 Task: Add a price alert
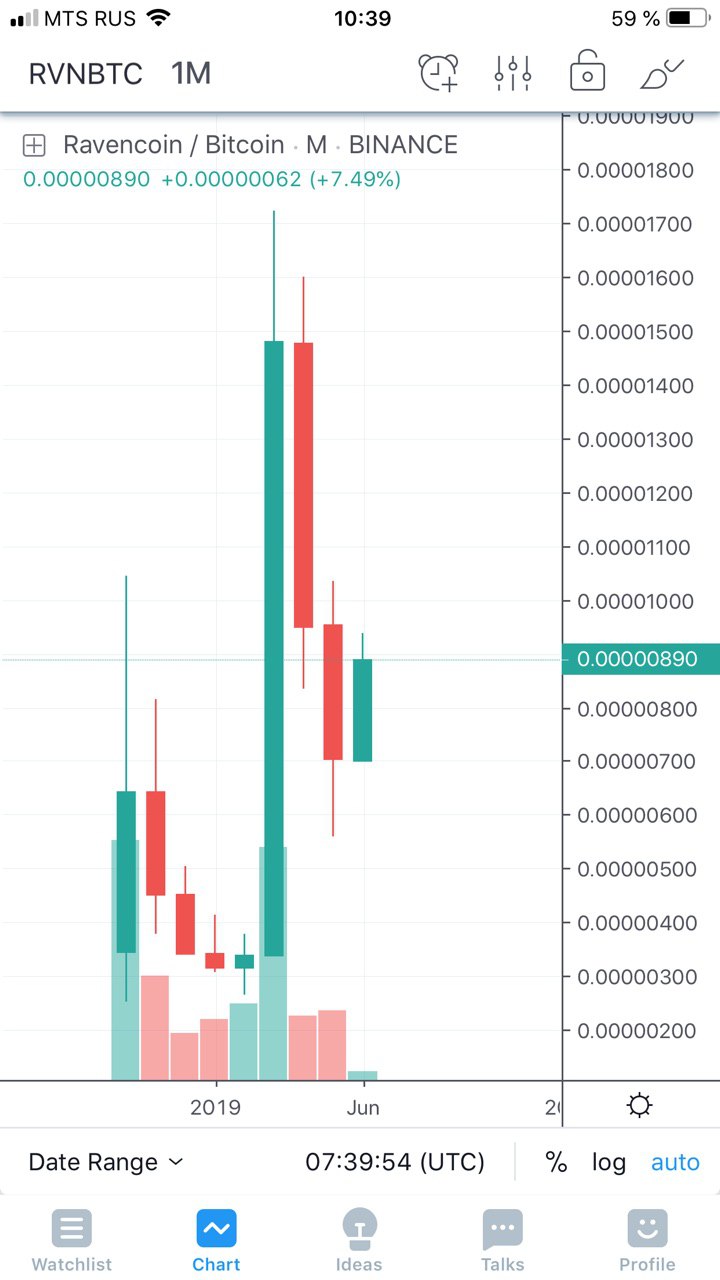click(439, 73)
